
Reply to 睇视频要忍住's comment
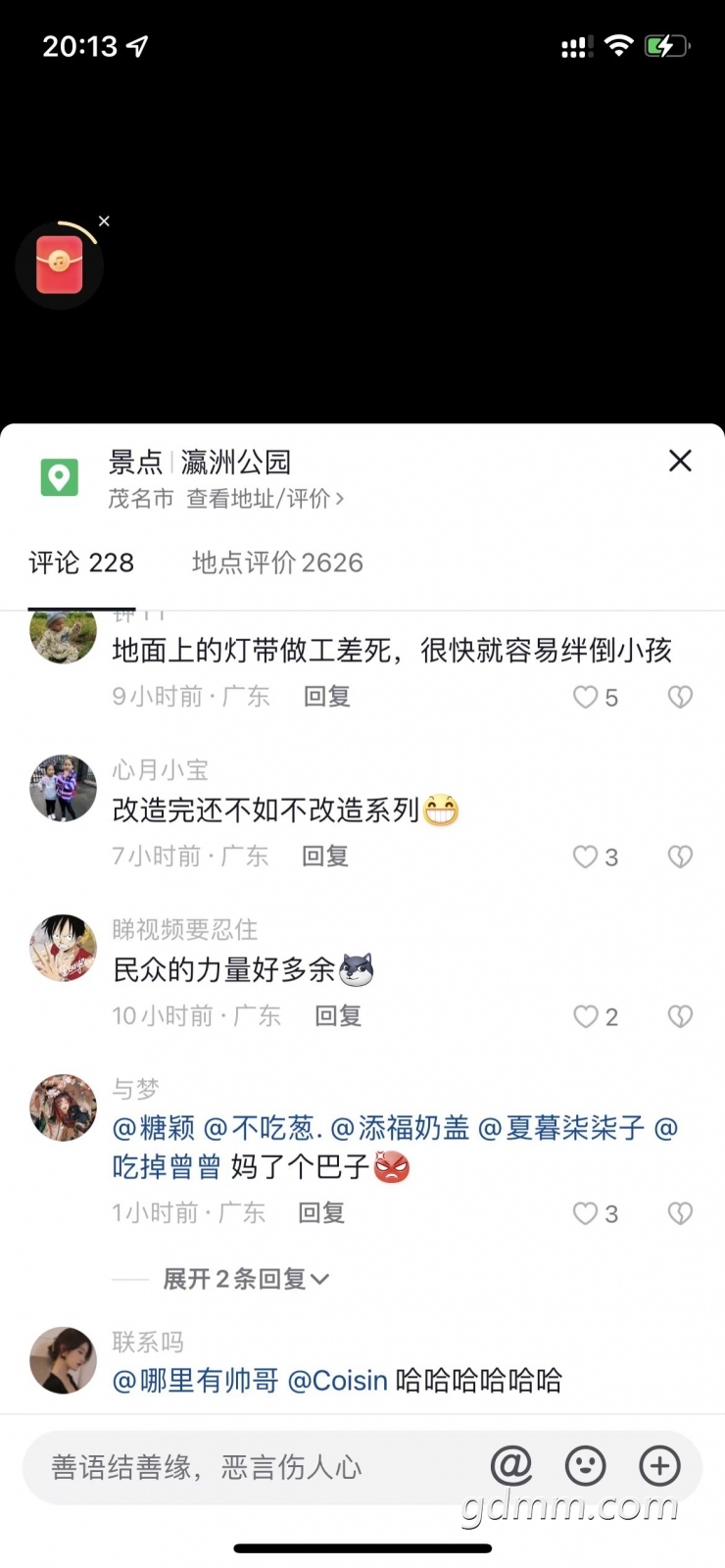click(x=338, y=1016)
